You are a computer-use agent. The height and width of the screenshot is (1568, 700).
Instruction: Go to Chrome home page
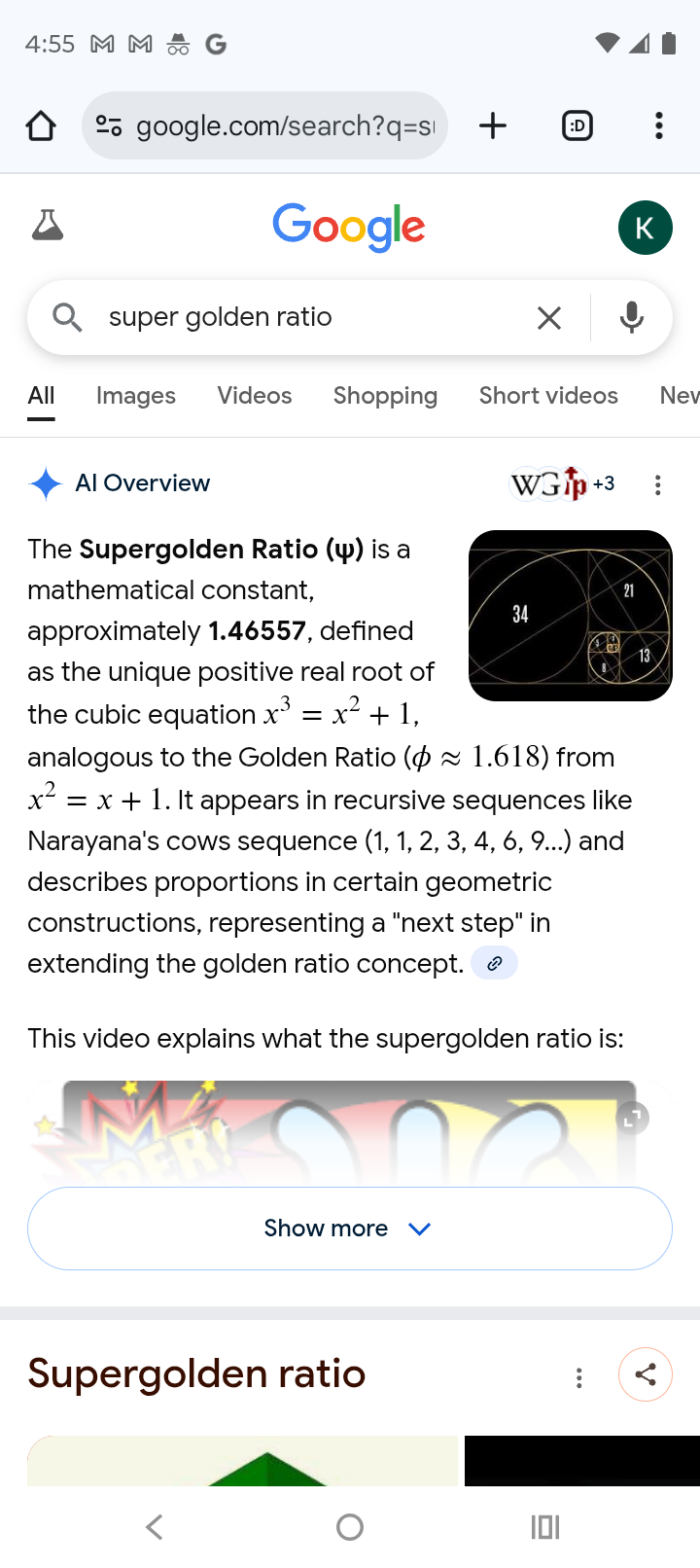[x=41, y=125]
